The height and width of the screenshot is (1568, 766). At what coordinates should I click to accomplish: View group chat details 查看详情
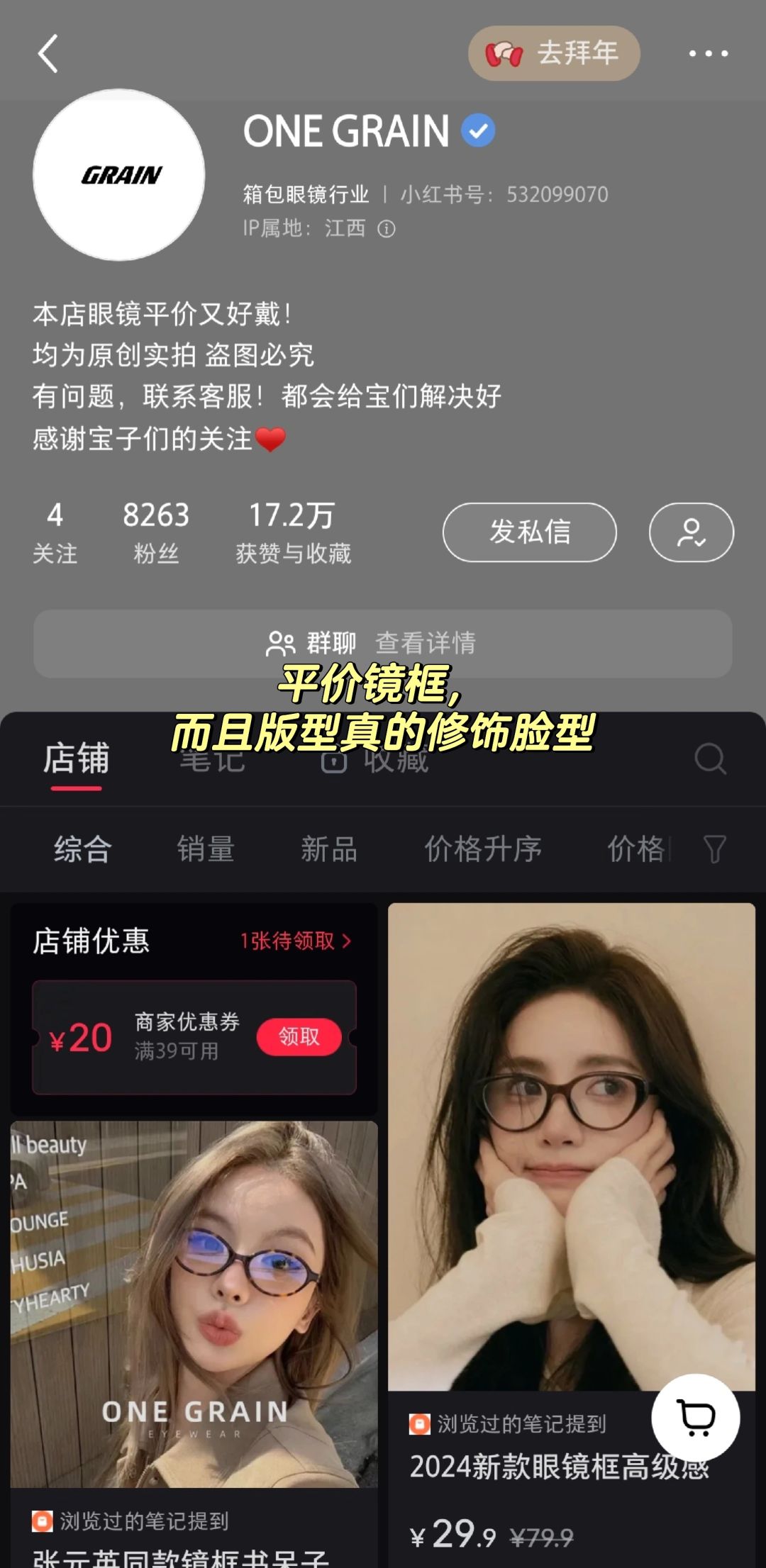[425, 643]
